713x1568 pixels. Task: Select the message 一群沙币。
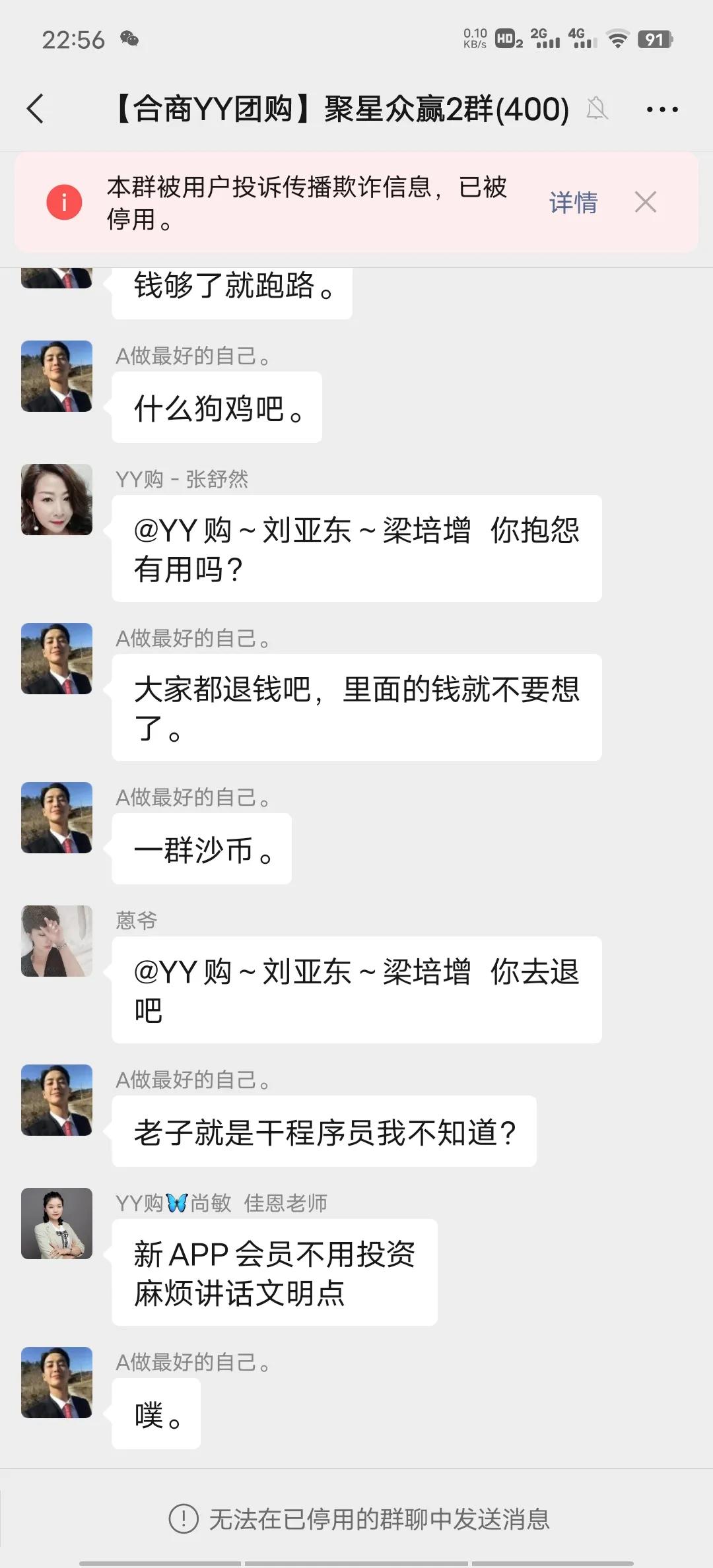pos(201,849)
